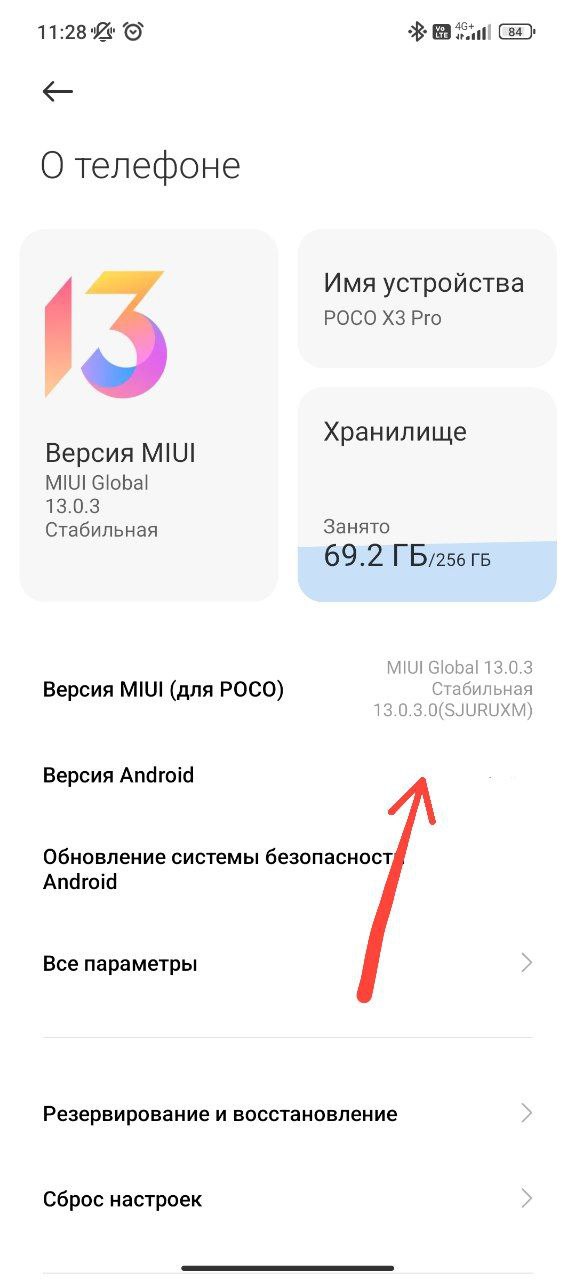Image resolution: width=576 pixels, height=1280 pixels.
Task: Open Обновление системы безопасности Android
Action: pyautogui.click(x=288, y=868)
